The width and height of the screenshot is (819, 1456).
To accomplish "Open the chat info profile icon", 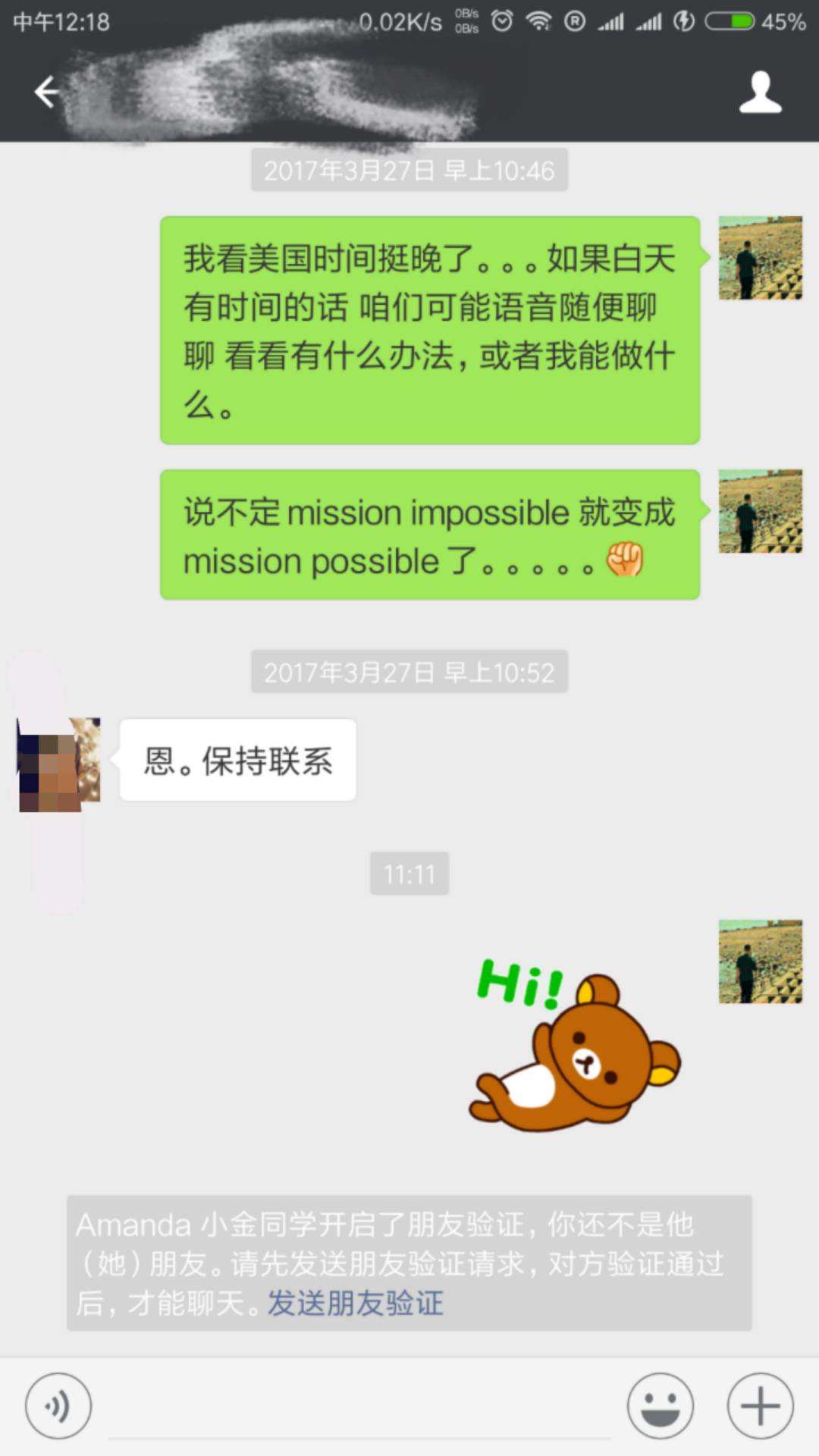I will 760,93.
